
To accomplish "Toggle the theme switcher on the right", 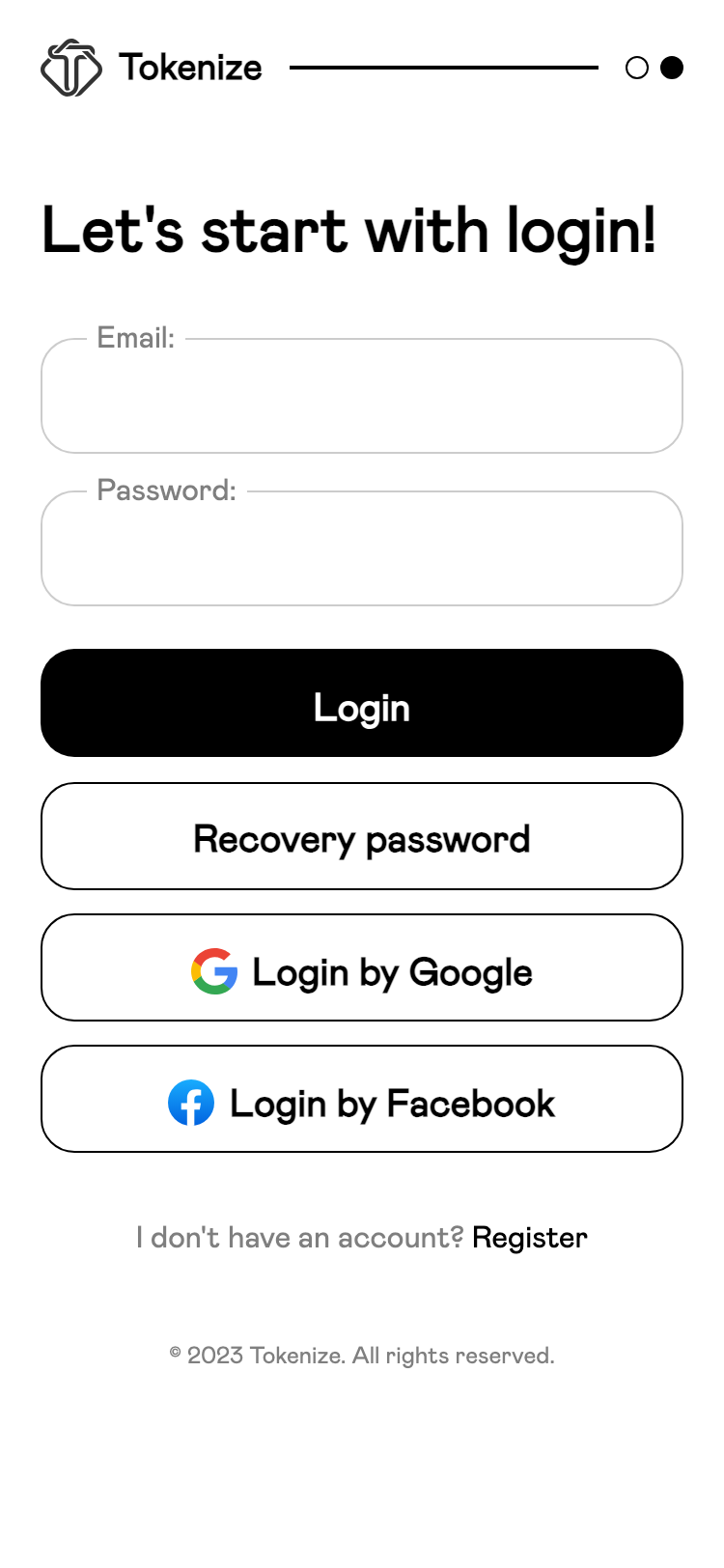I will pos(654,69).
